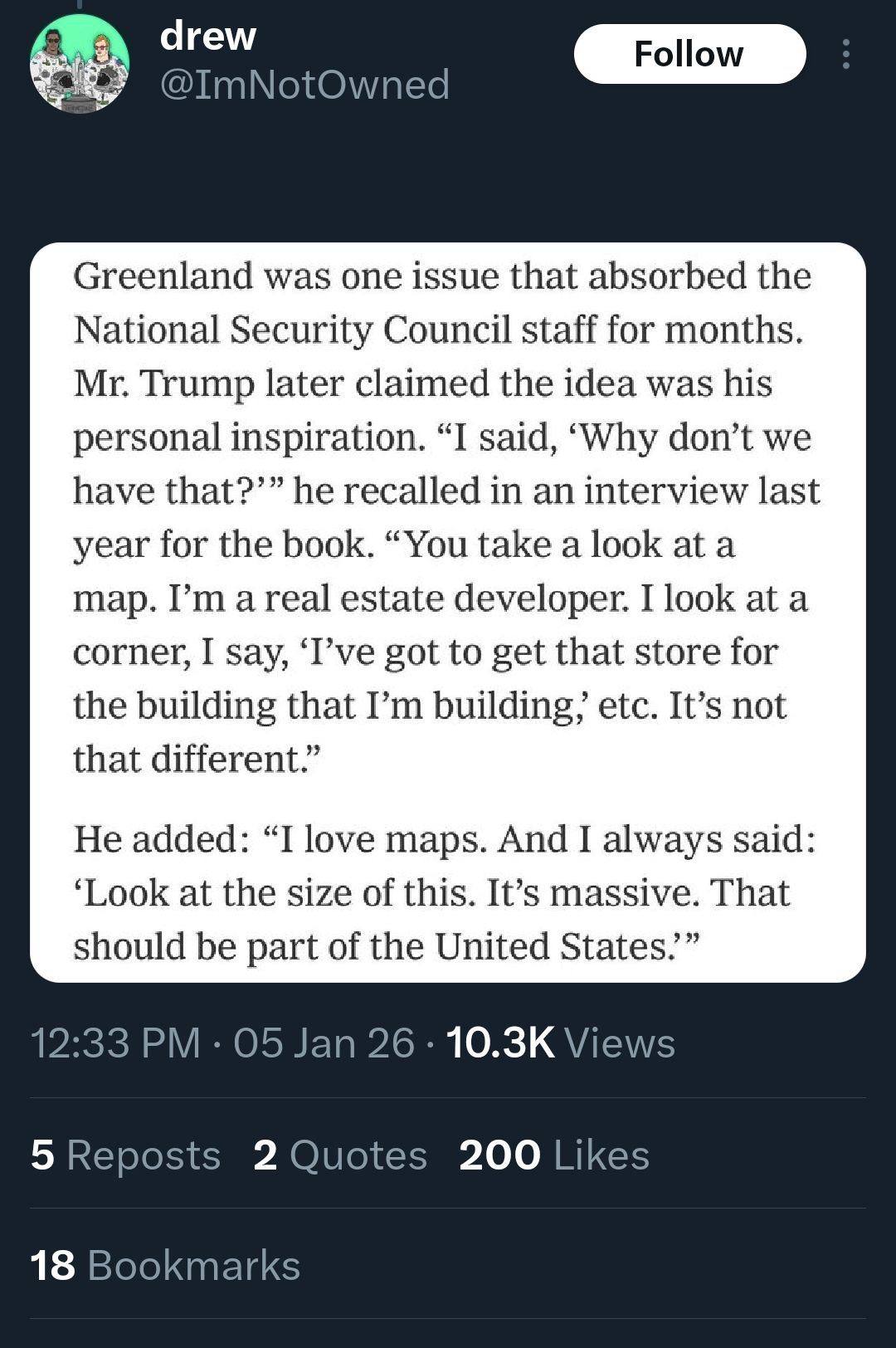Image resolution: width=896 pixels, height=1348 pixels.
Task: See who liked via 200 Likes
Action: point(554,1155)
